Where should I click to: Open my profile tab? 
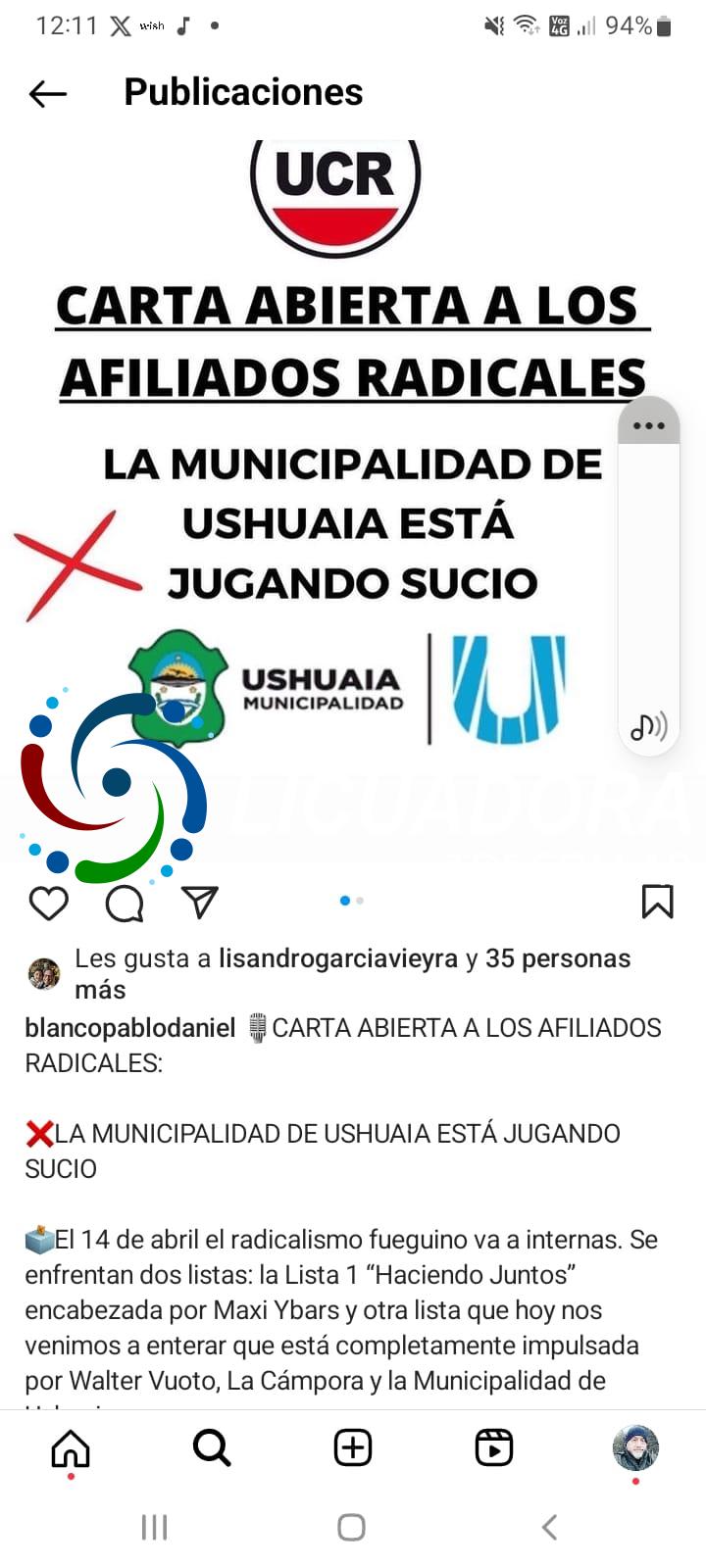tap(635, 1447)
